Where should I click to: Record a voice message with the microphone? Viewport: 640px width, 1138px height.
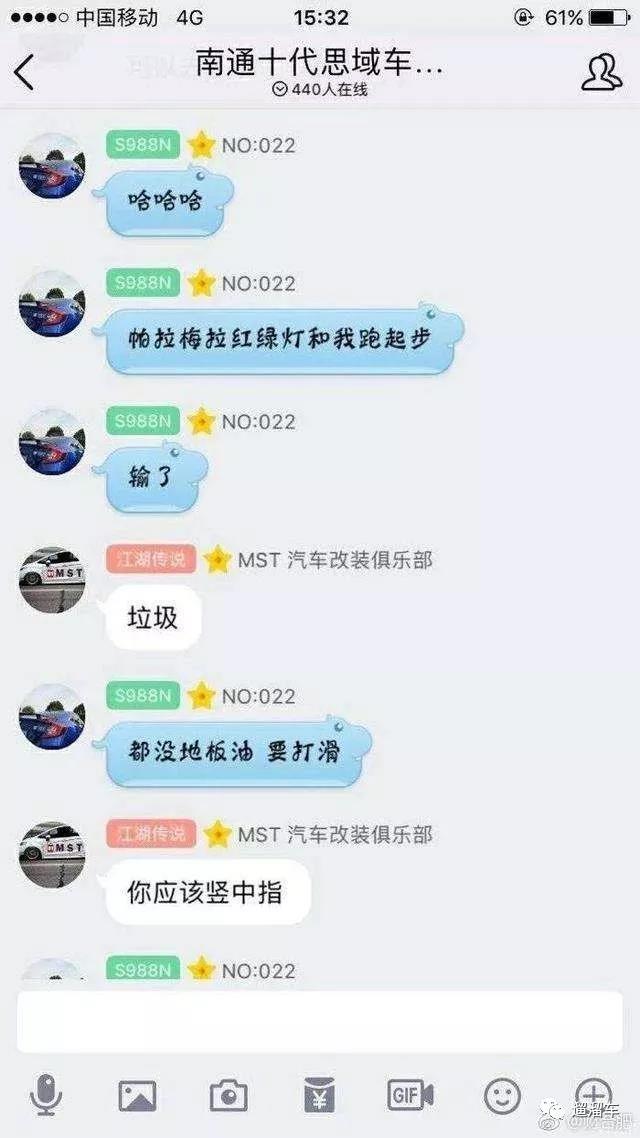(46, 1094)
